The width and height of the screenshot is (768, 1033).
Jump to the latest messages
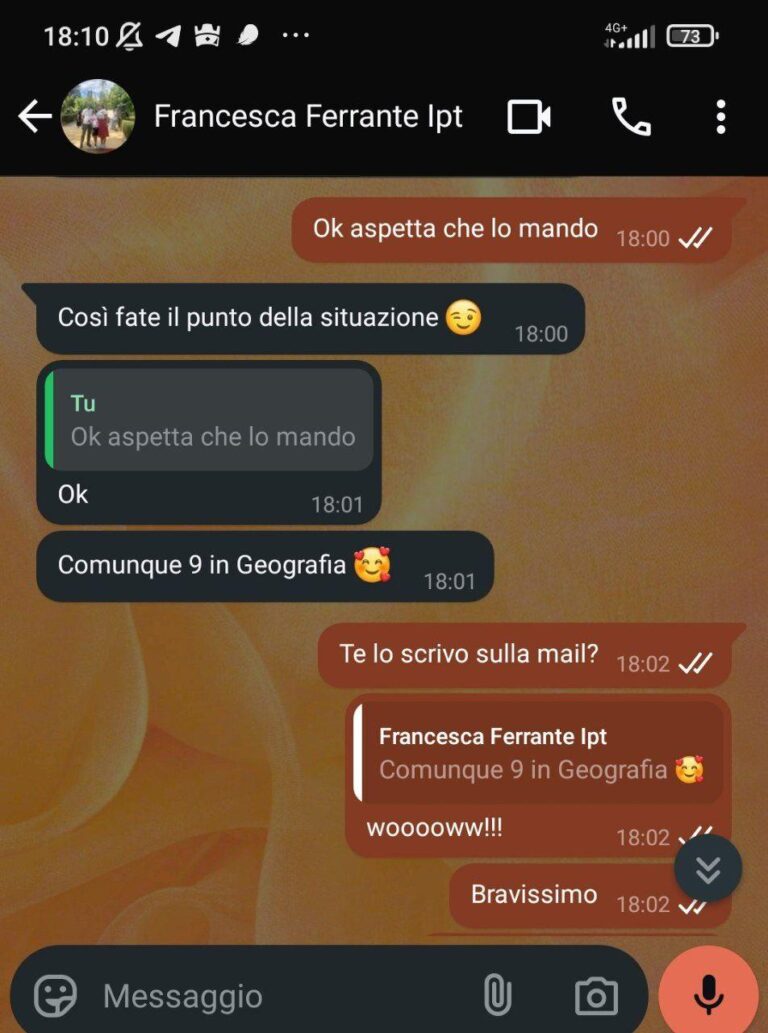(x=707, y=870)
